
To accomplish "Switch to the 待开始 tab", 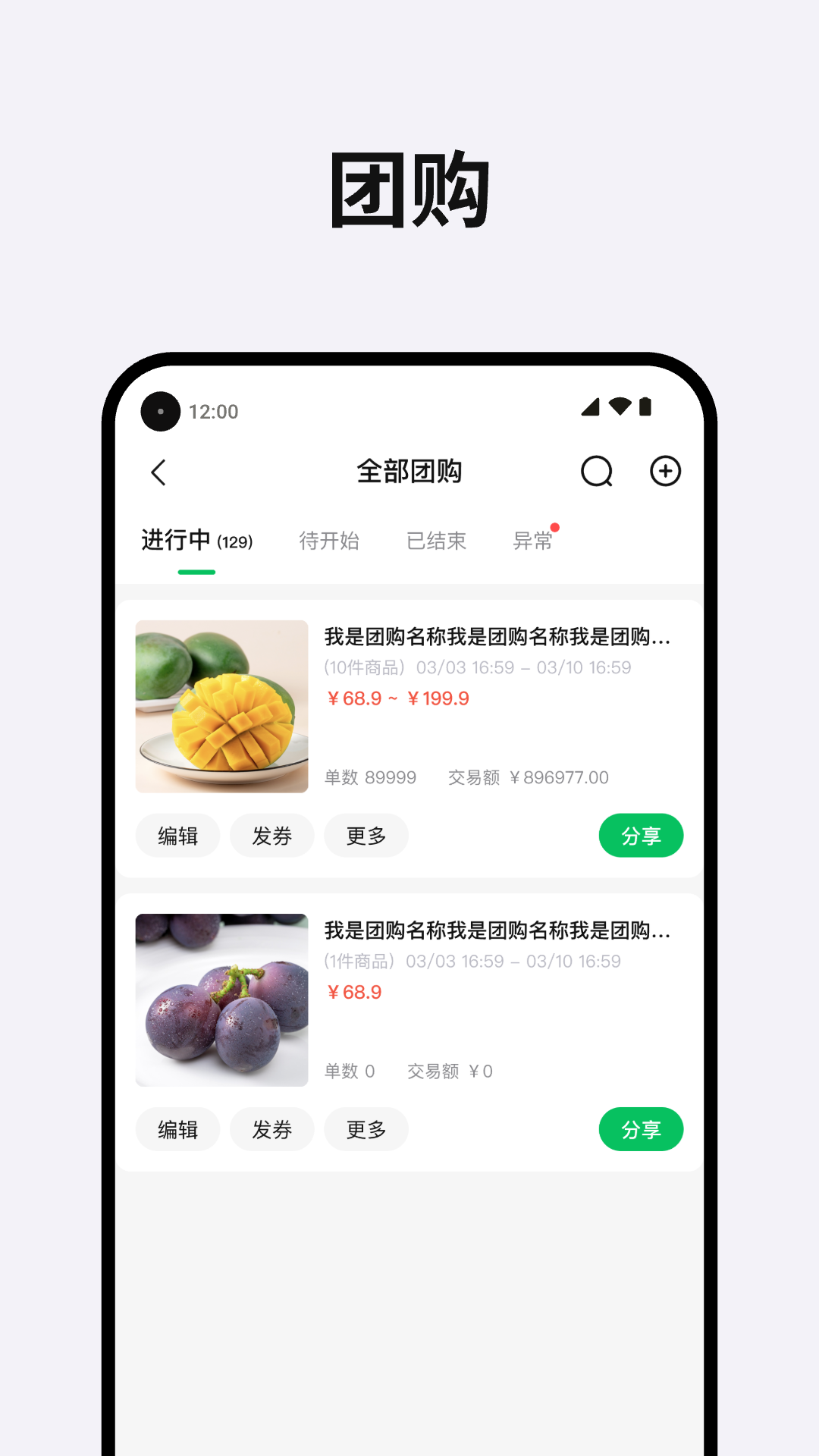I will coord(329,541).
